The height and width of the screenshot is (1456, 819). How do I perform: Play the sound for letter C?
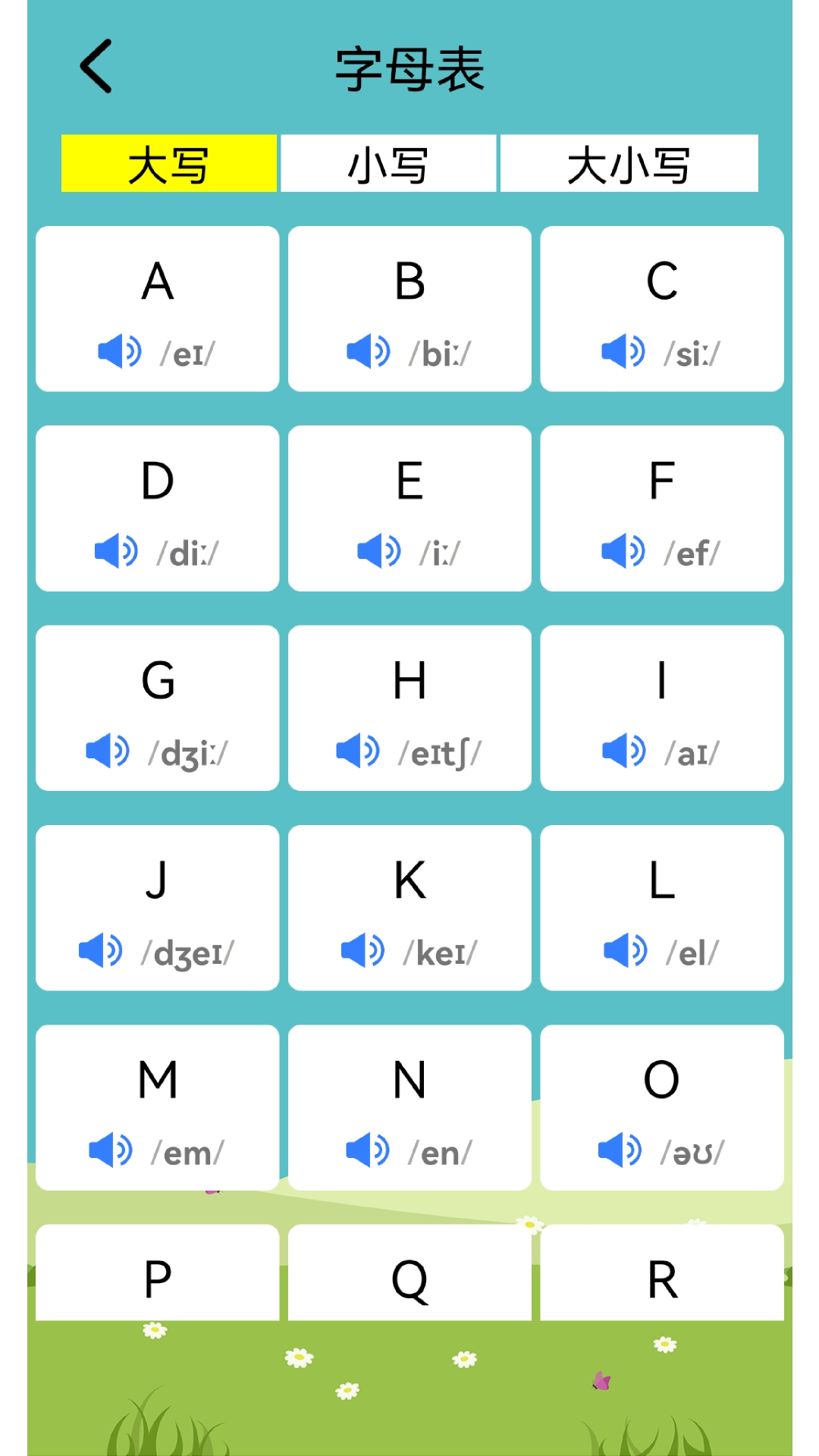pos(623,352)
